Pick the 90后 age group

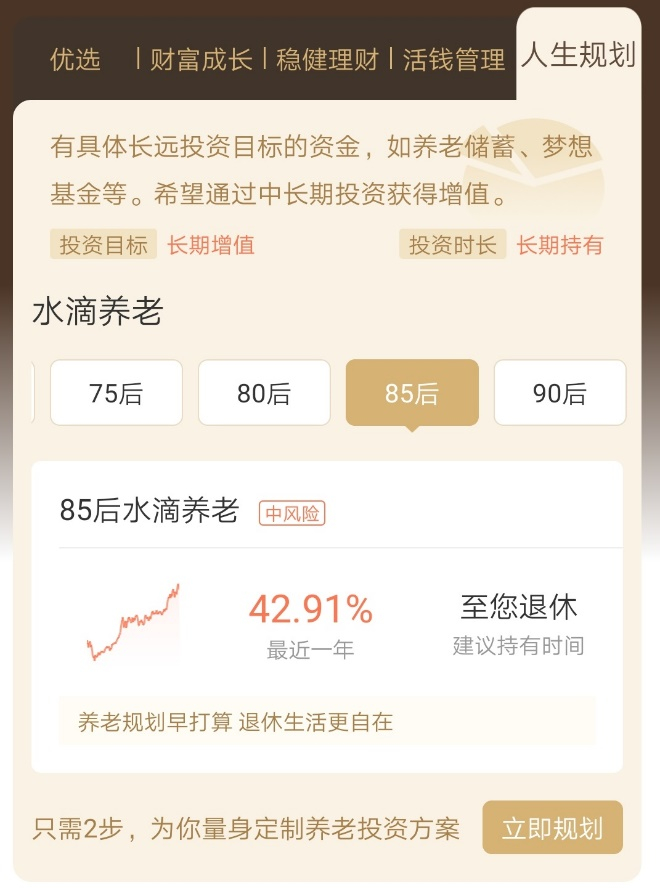point(560,392)
